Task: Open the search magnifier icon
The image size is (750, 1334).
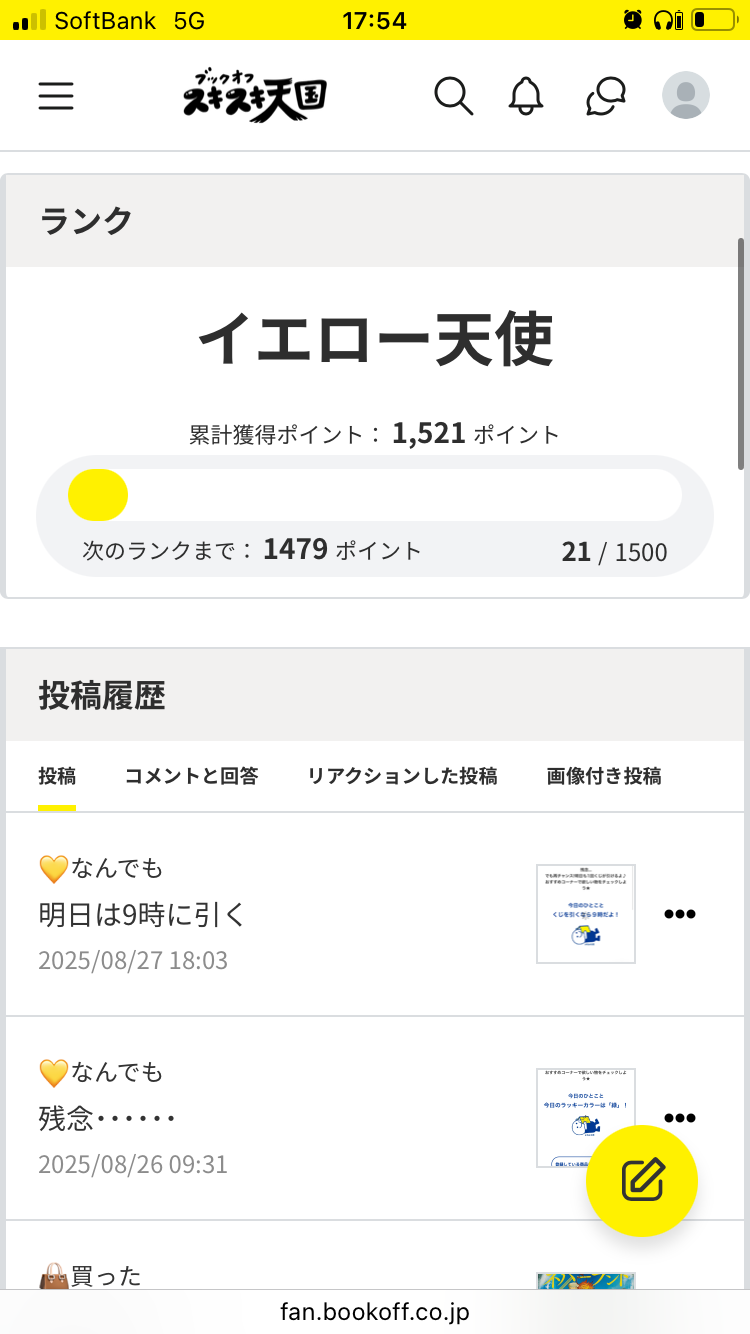Action: click(453, 96)
